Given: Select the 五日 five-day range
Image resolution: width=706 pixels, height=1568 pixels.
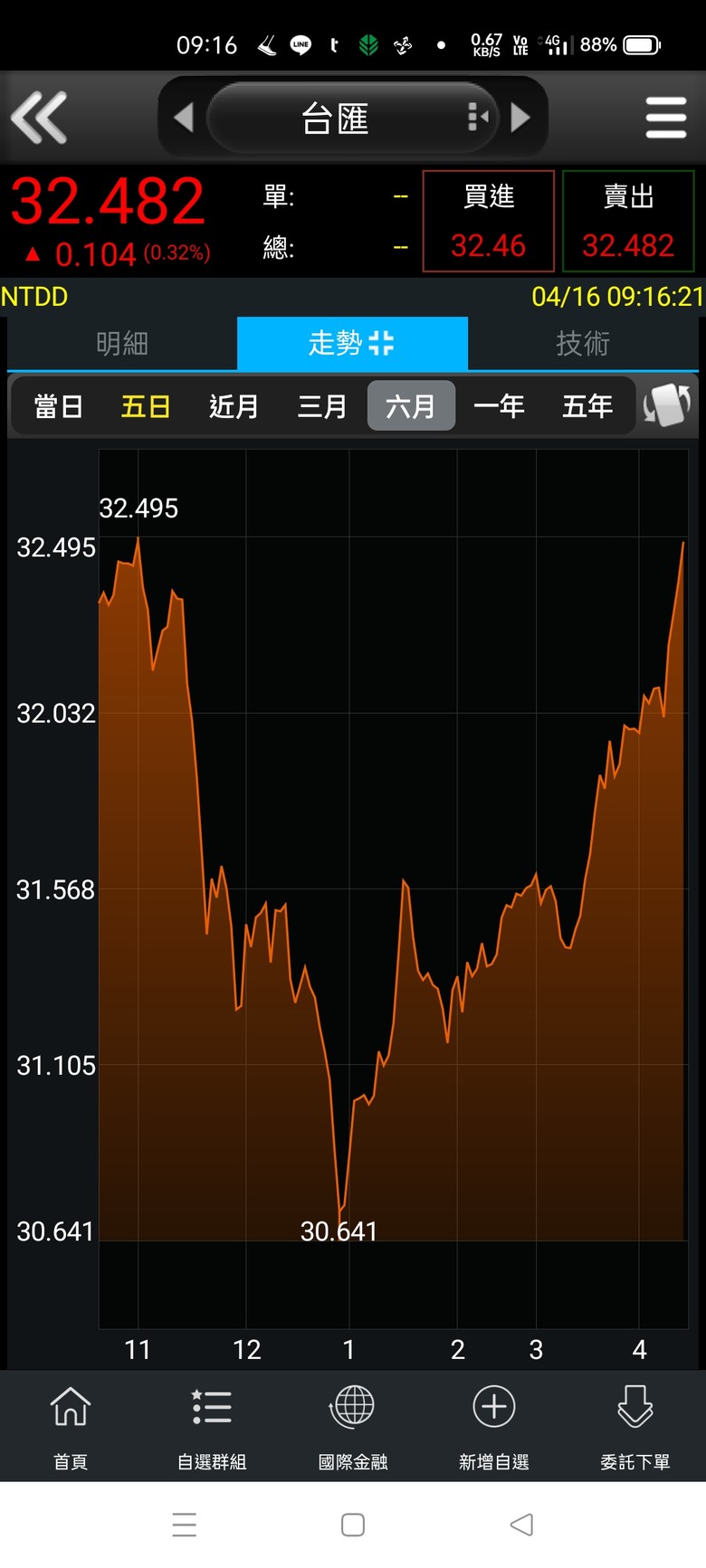Looking at the screenshot, I should click(147, 406).
